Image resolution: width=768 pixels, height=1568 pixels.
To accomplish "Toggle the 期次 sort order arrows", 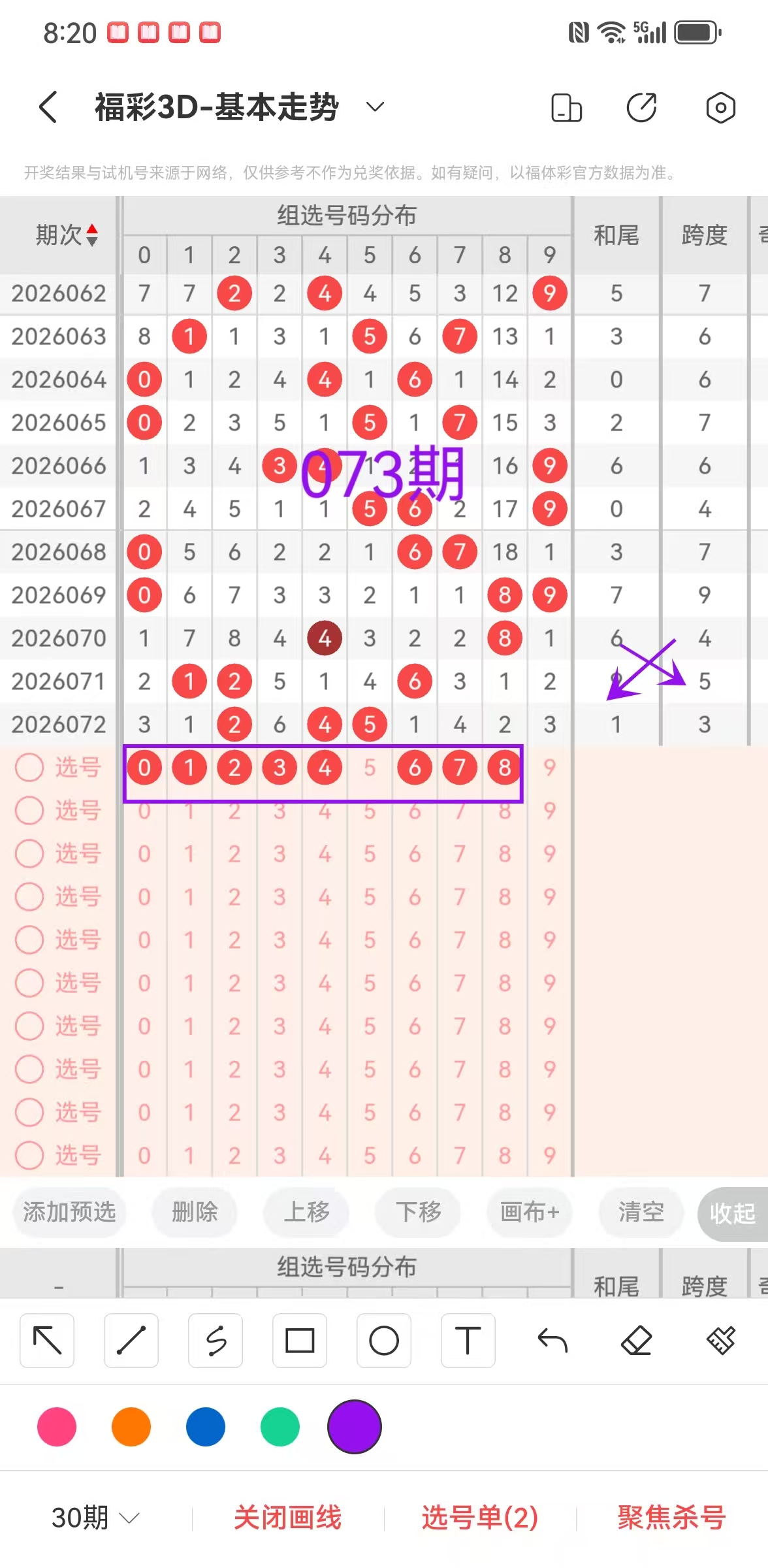I will [92, 235].
